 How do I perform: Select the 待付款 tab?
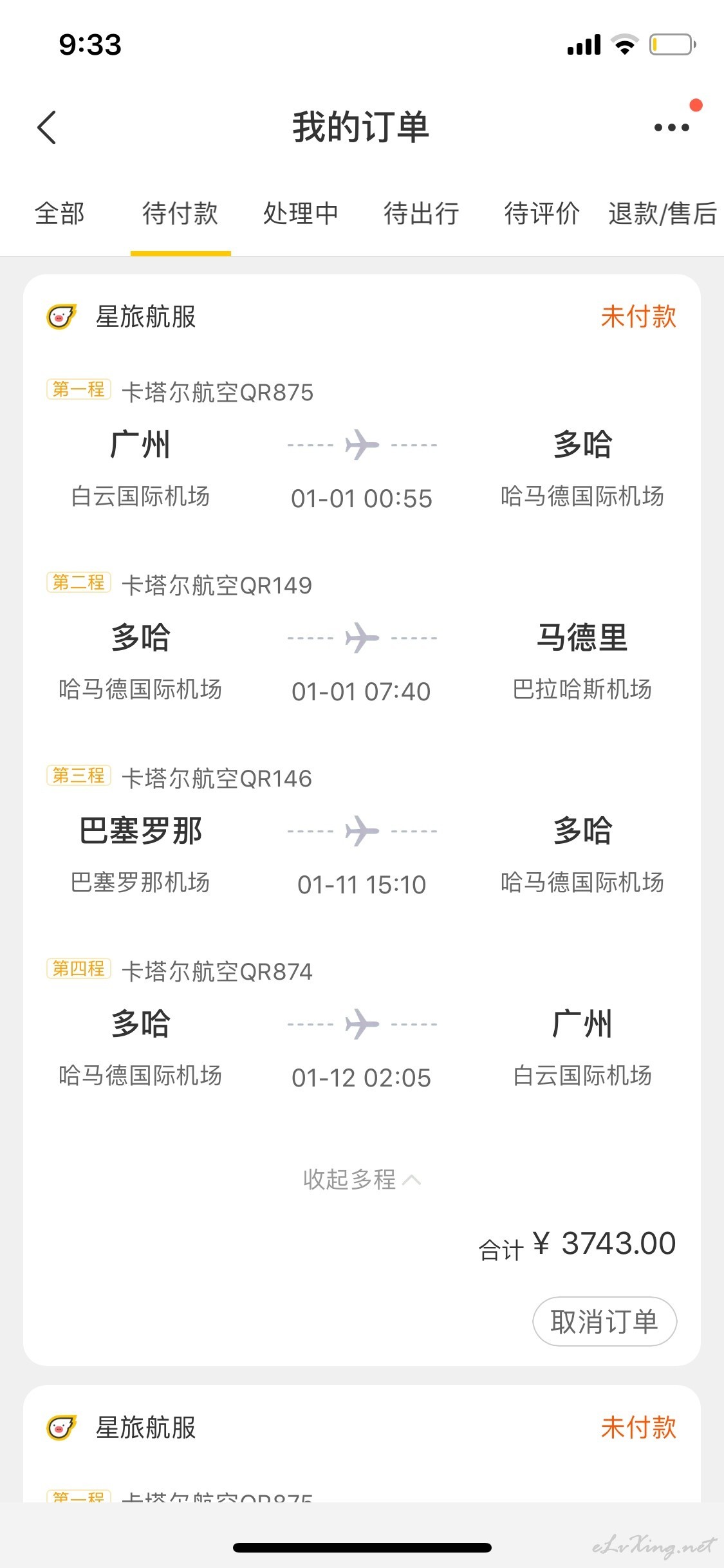tap(180, 213)
